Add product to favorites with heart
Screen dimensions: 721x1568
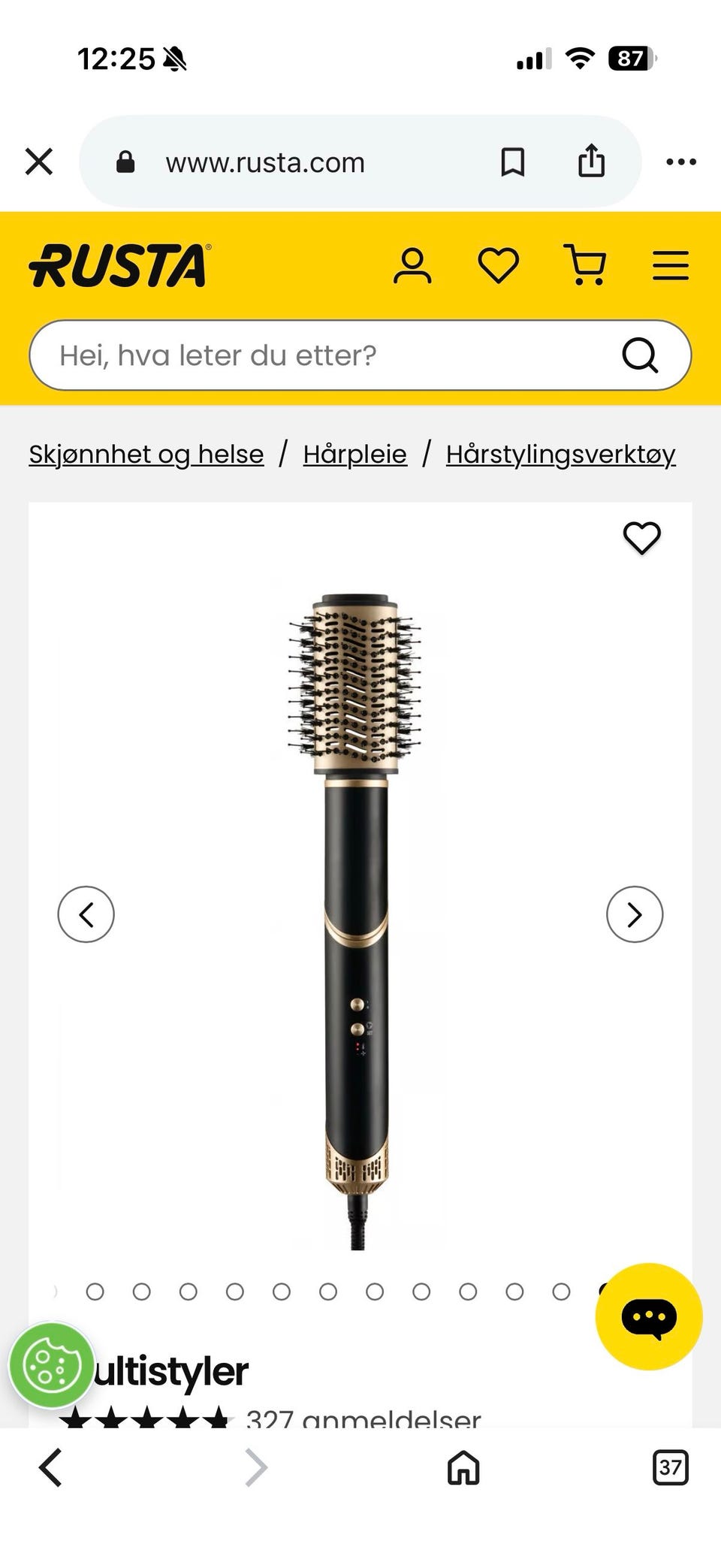click(x=642, y=538)
